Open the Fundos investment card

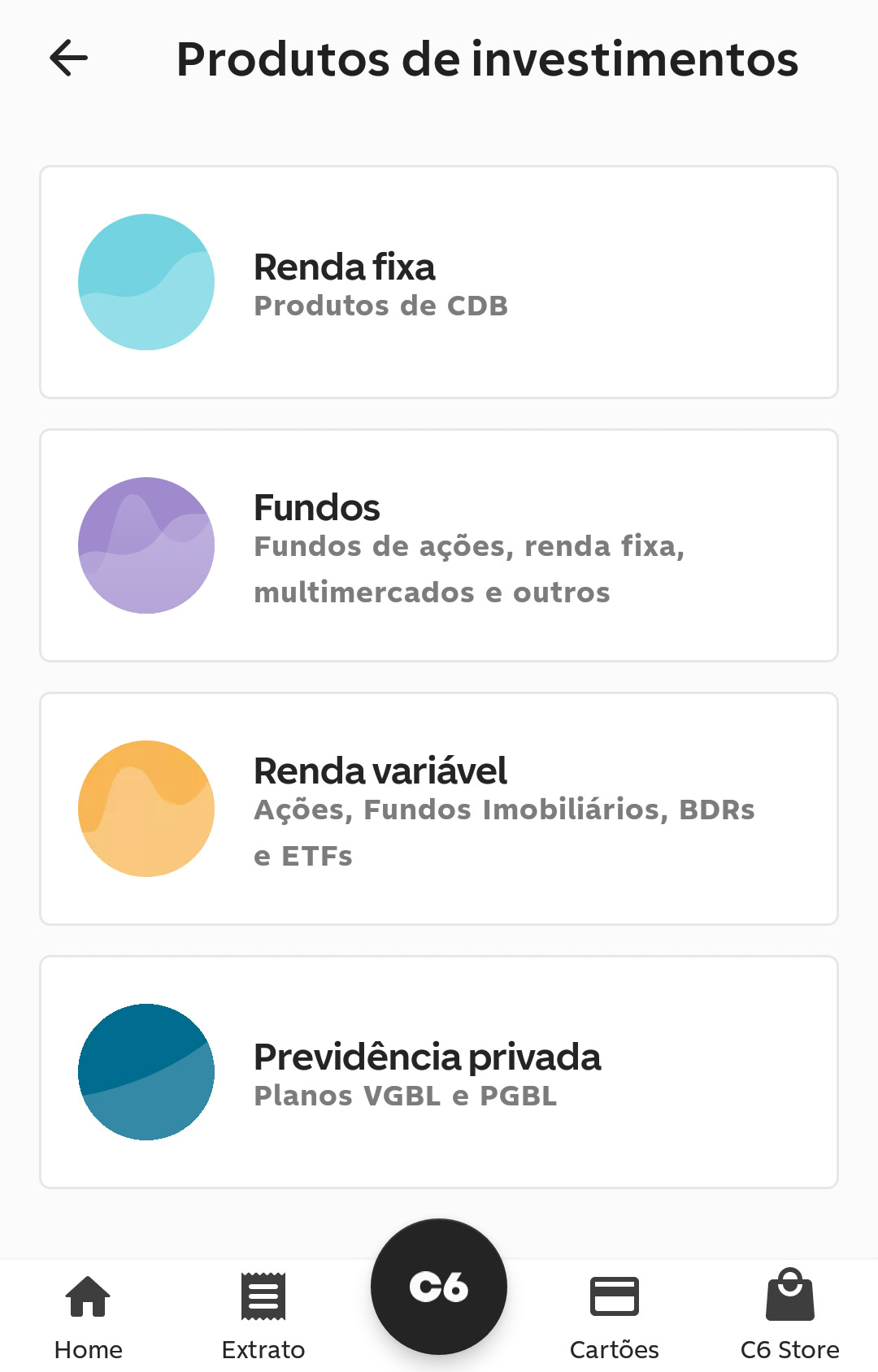tap(439, 545)
